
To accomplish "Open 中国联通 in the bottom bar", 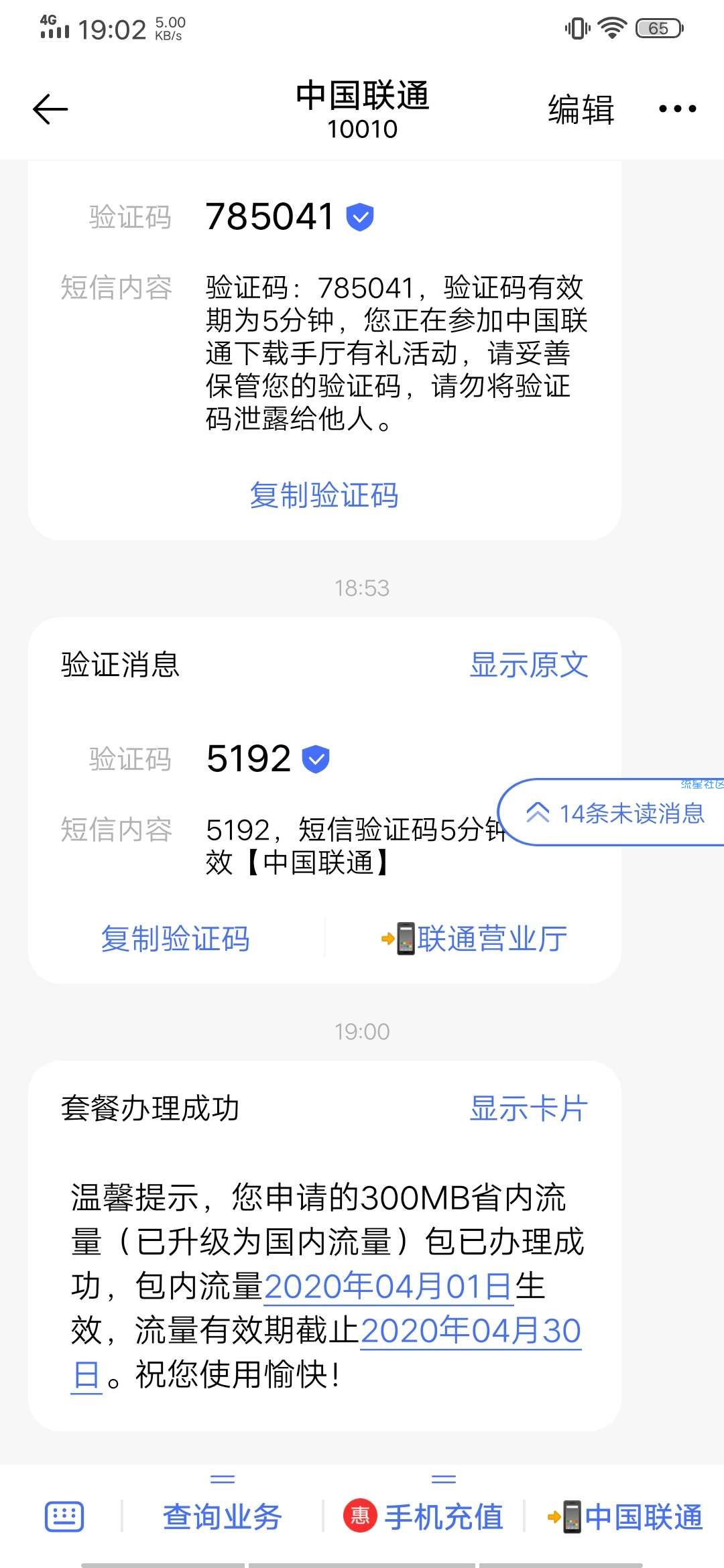I will 625,1517.
